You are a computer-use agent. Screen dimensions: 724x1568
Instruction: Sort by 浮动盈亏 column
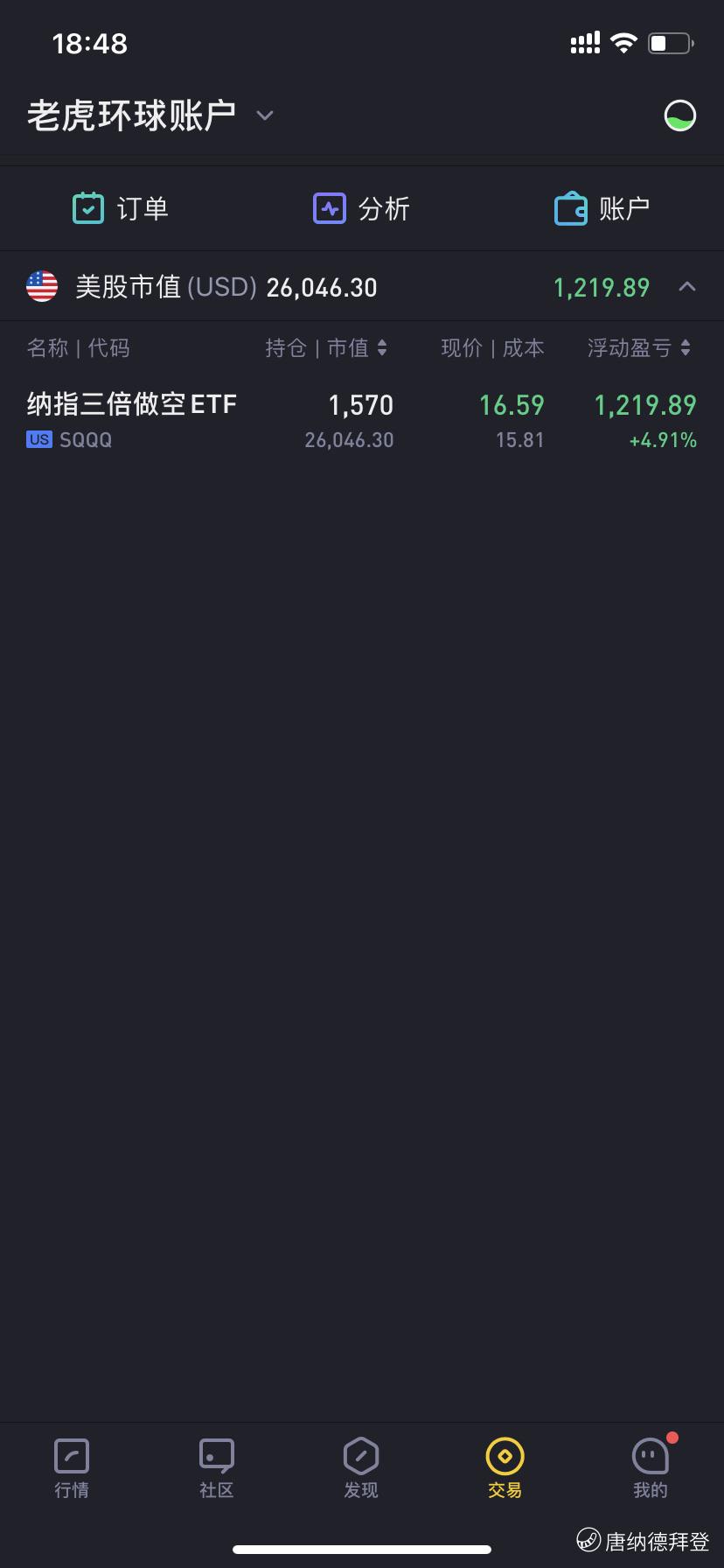639,348
